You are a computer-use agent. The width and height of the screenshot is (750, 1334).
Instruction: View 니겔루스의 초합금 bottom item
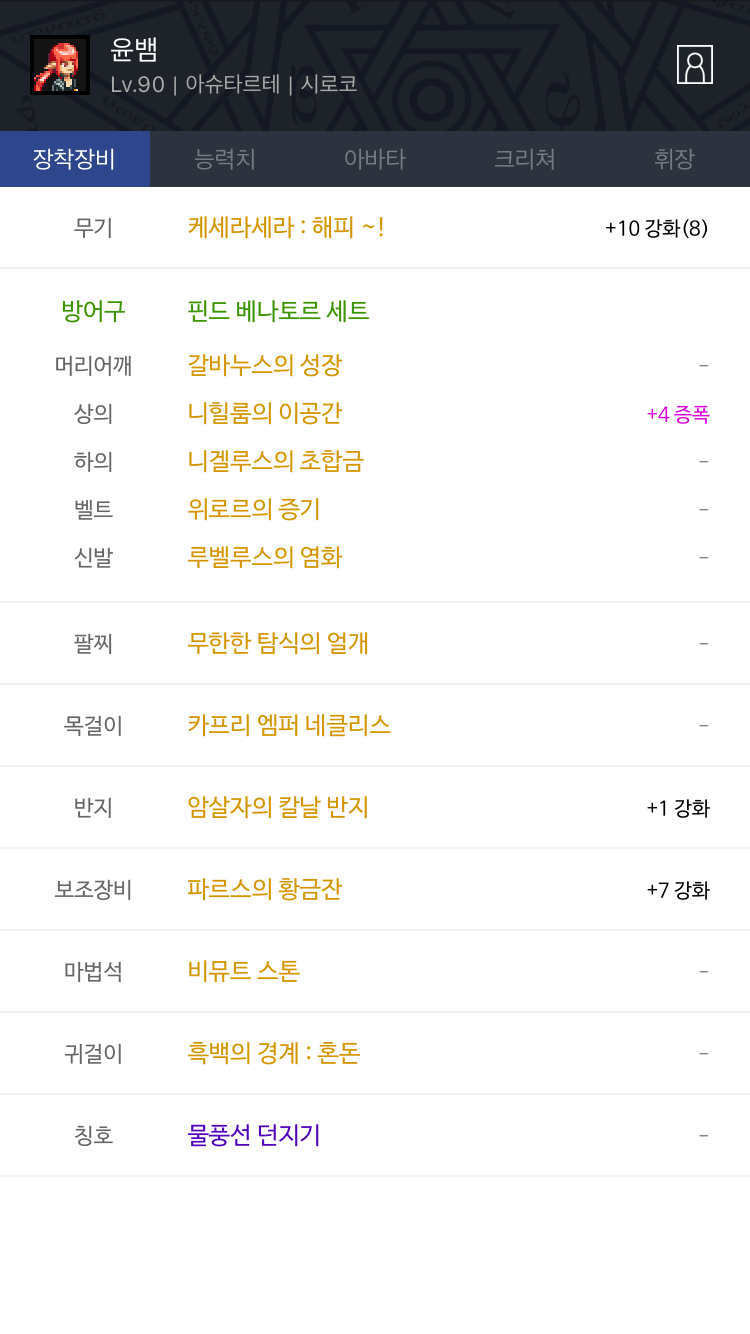(275, 461)
